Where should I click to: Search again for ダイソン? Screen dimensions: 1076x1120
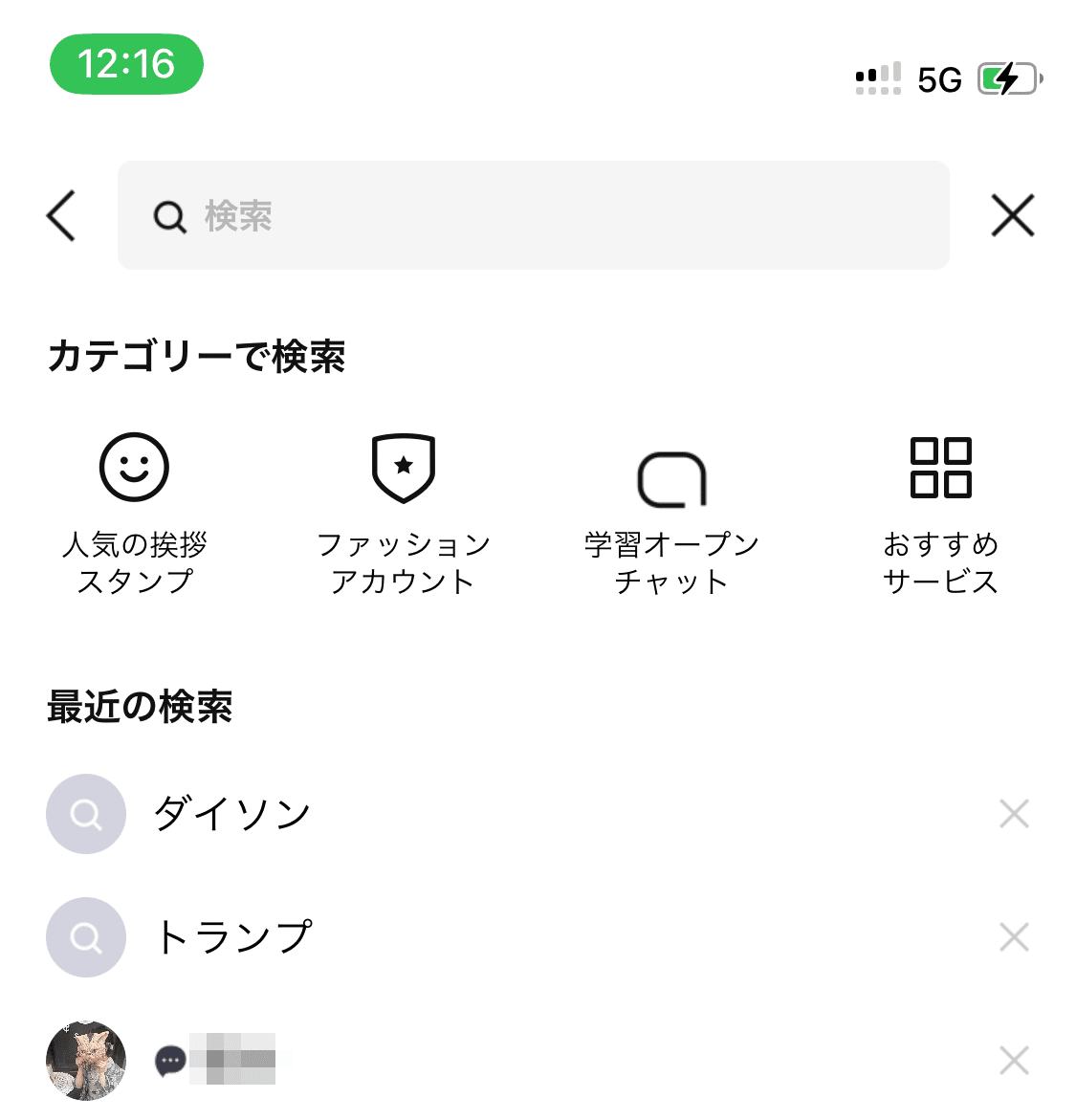coord(232,814)
